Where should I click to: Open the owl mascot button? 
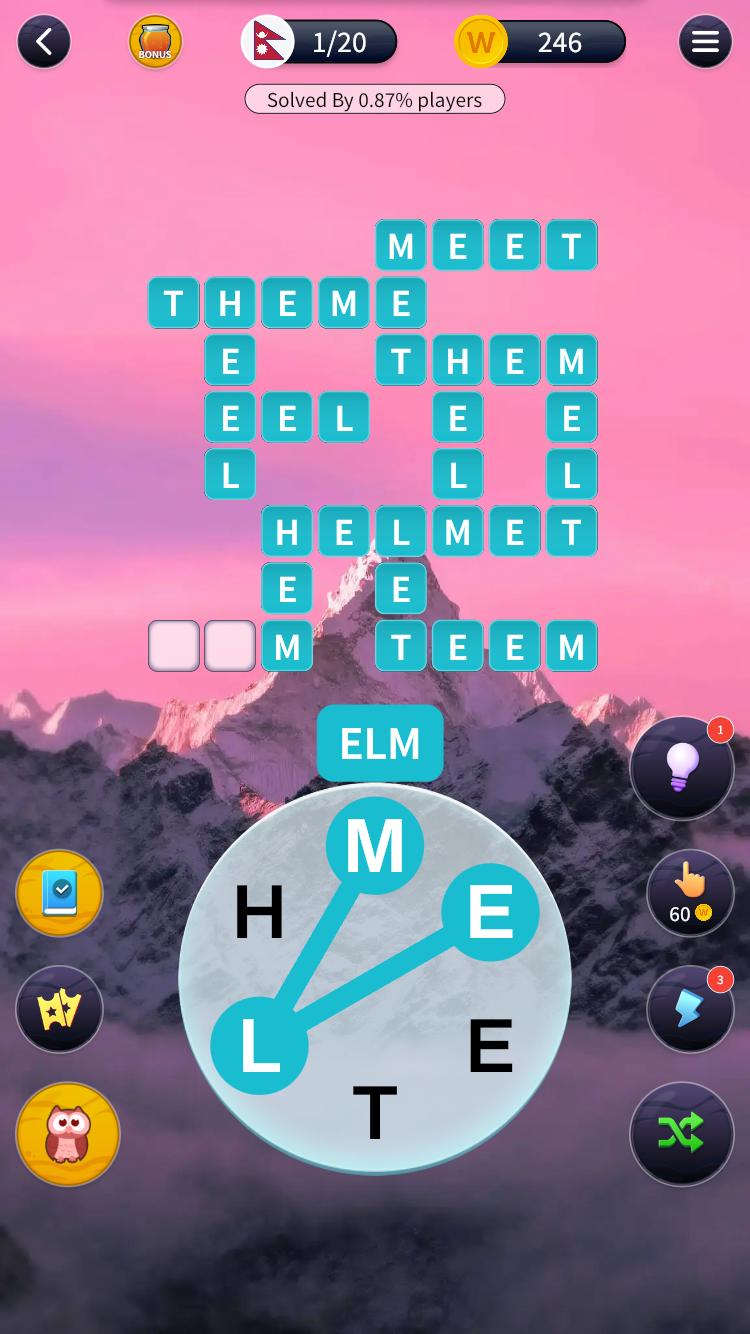[x=68, y=1134]
